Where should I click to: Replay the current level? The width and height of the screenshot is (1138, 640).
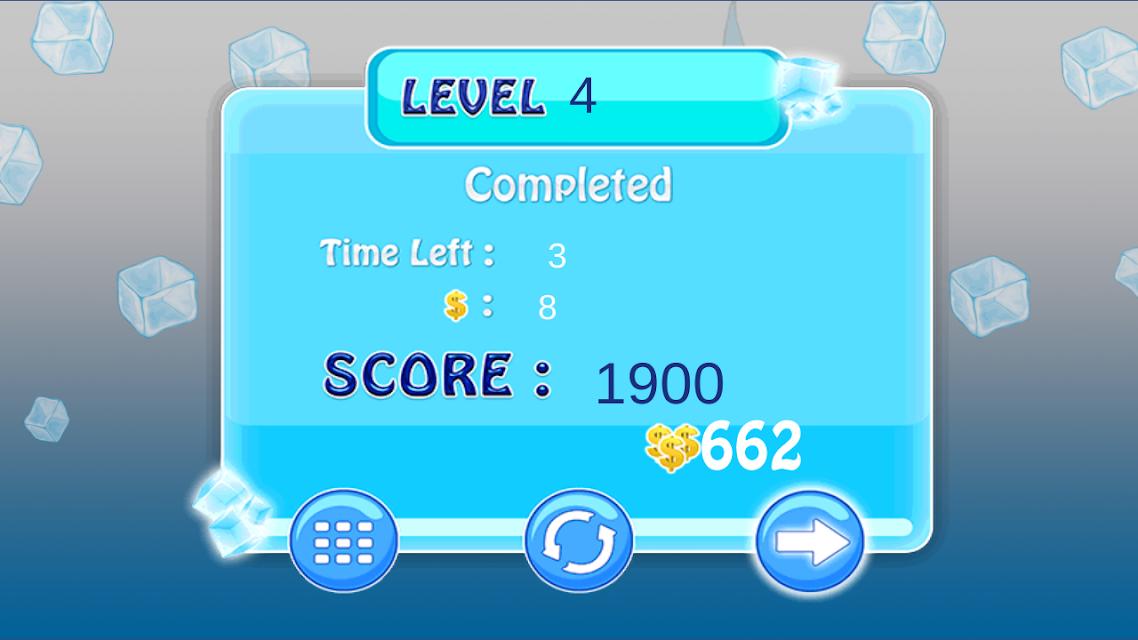tap(579, 541)
